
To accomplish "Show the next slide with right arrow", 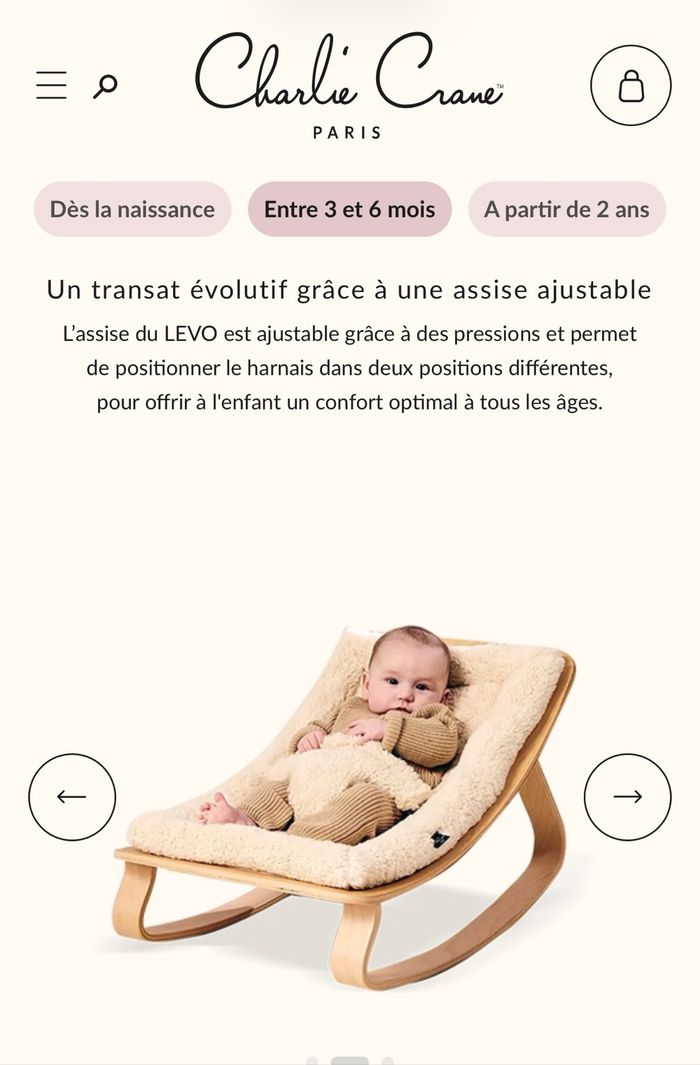I will point(628,797).
